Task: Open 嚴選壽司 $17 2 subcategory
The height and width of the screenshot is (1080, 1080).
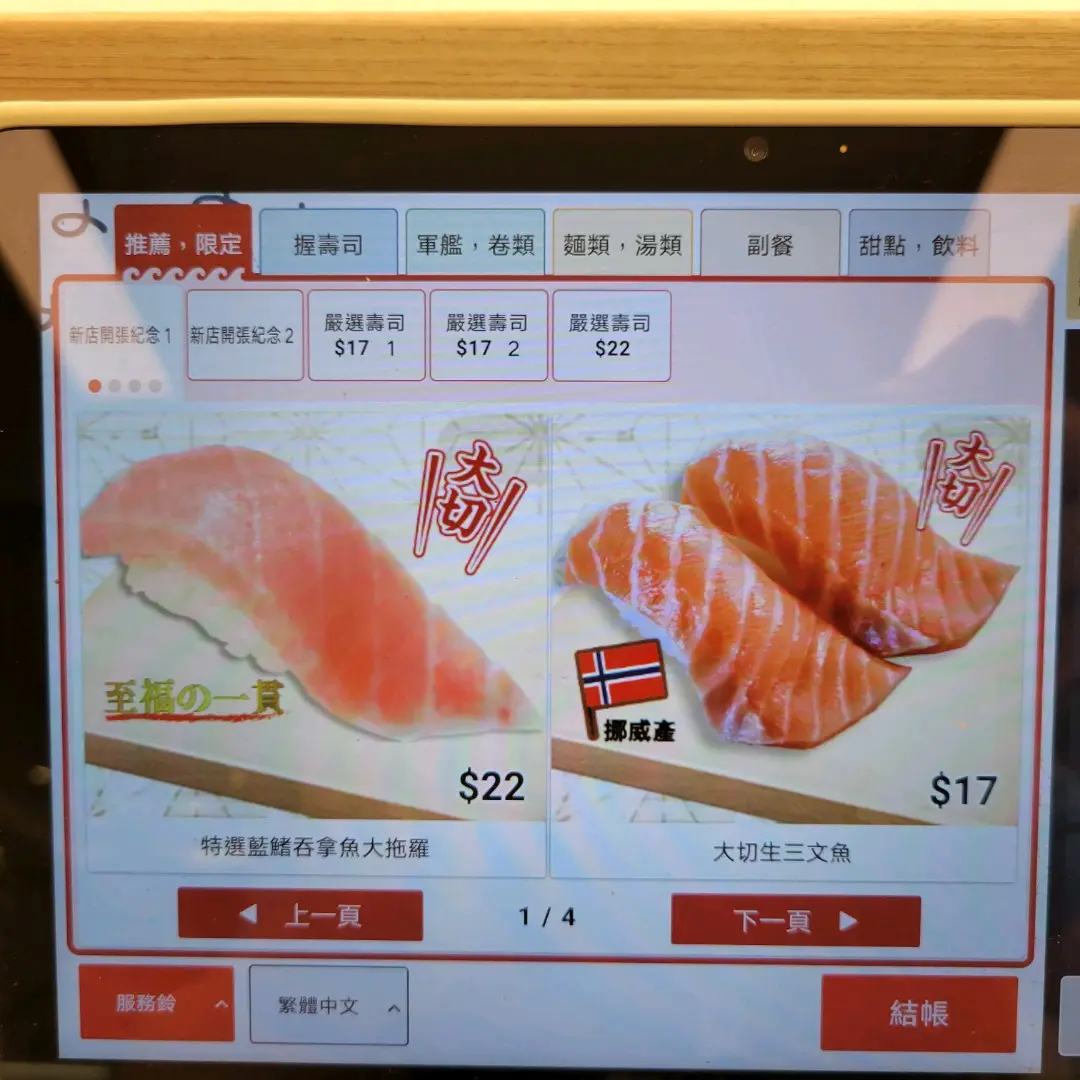Action: coord(488,336)
